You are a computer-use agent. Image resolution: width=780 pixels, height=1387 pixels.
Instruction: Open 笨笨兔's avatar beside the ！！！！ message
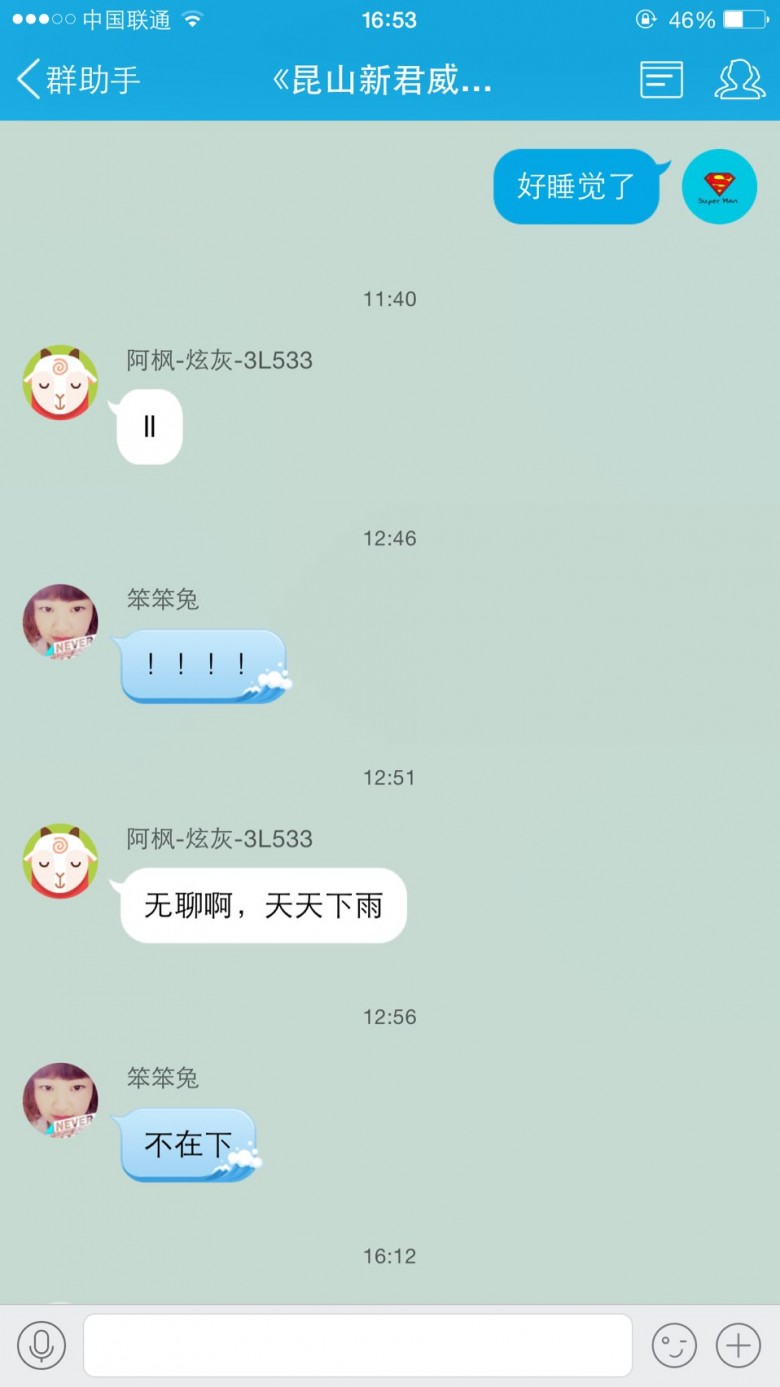(x=60, y=621)
